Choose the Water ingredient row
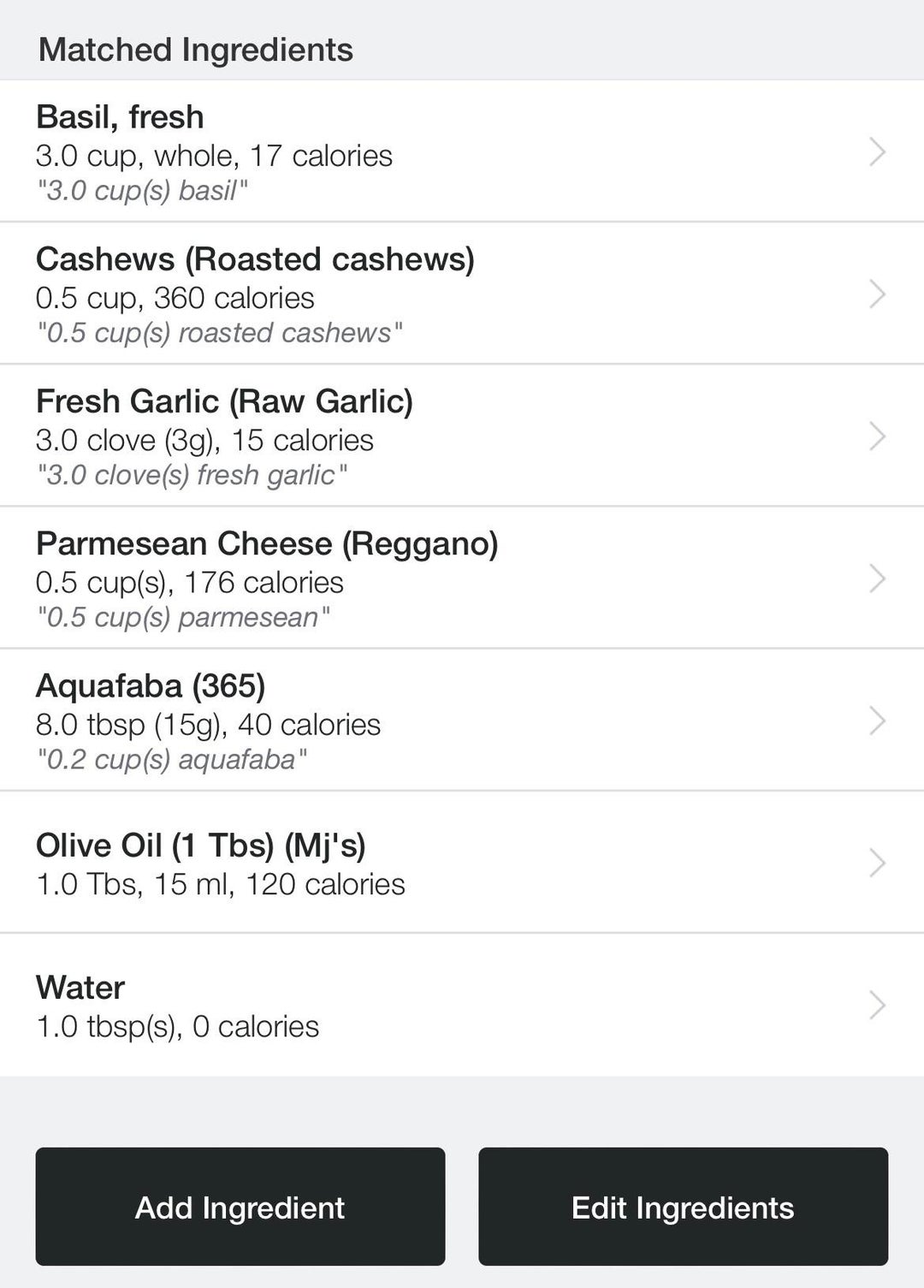 coord(462,1005)
